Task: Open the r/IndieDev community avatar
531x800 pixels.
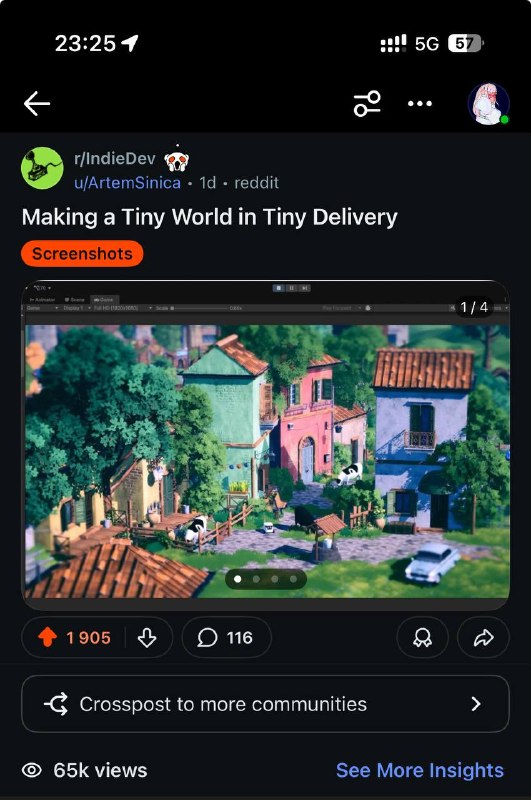Action: 42,168
